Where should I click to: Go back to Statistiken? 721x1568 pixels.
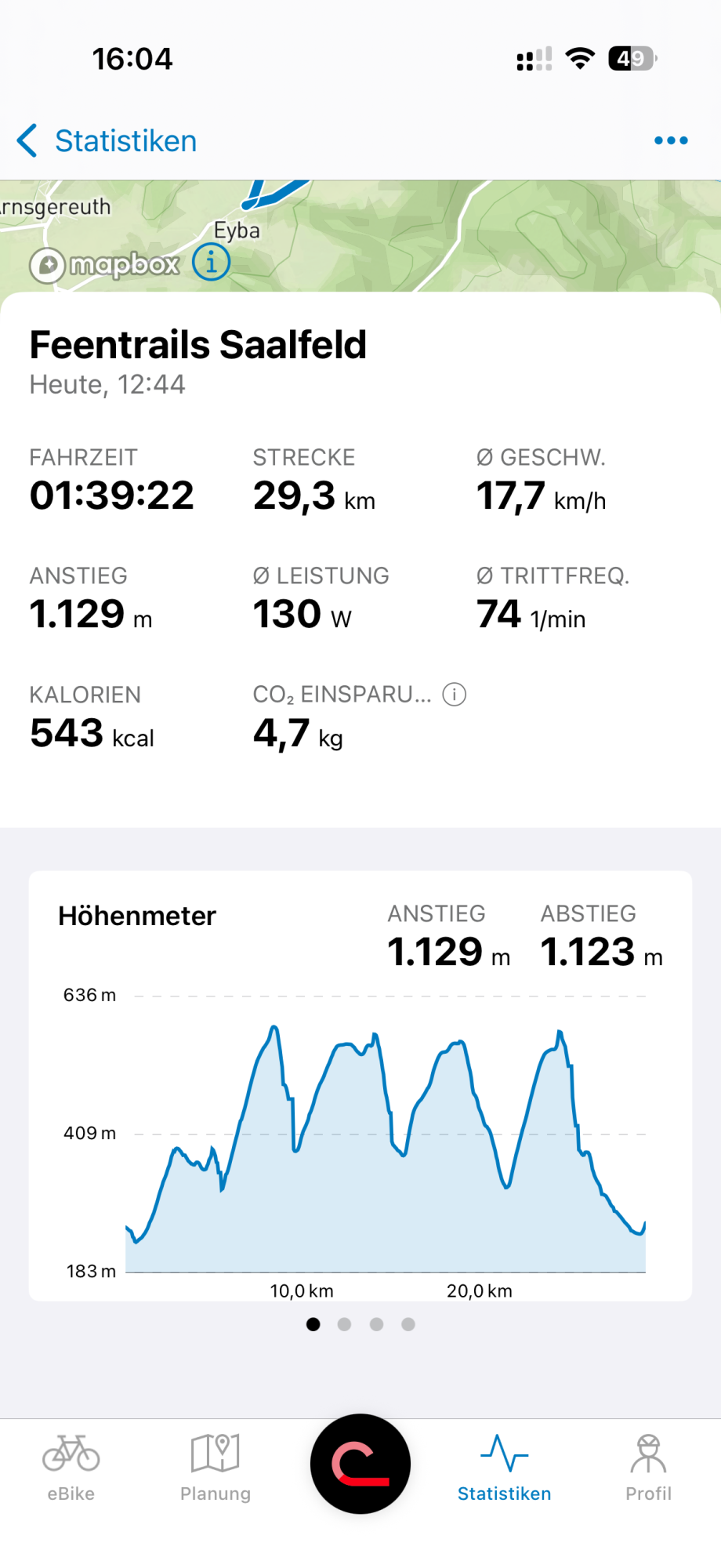coord(107,141)
